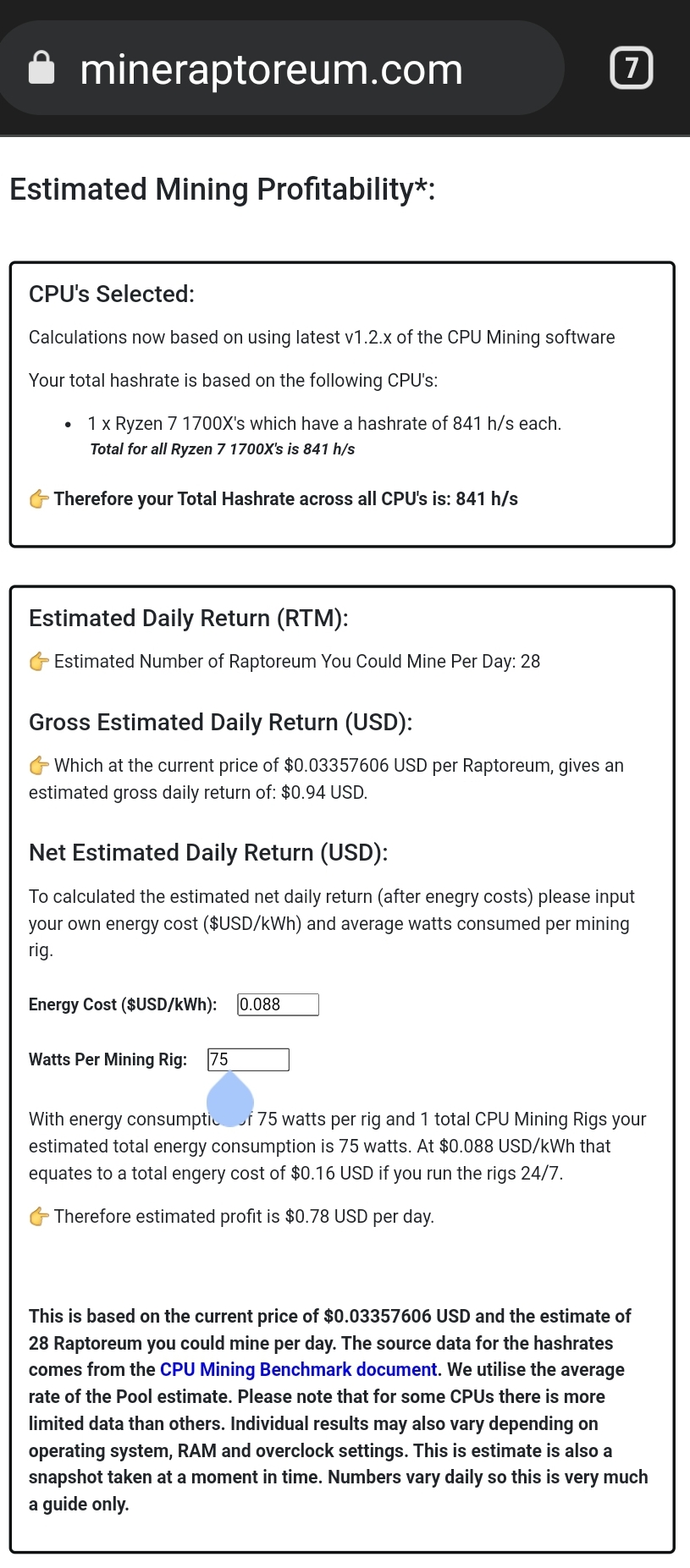Click the pointing finger emoji beside estimated profit
The height and width of the screenshot is (1568, 690).
click(x=39, y=1216)
